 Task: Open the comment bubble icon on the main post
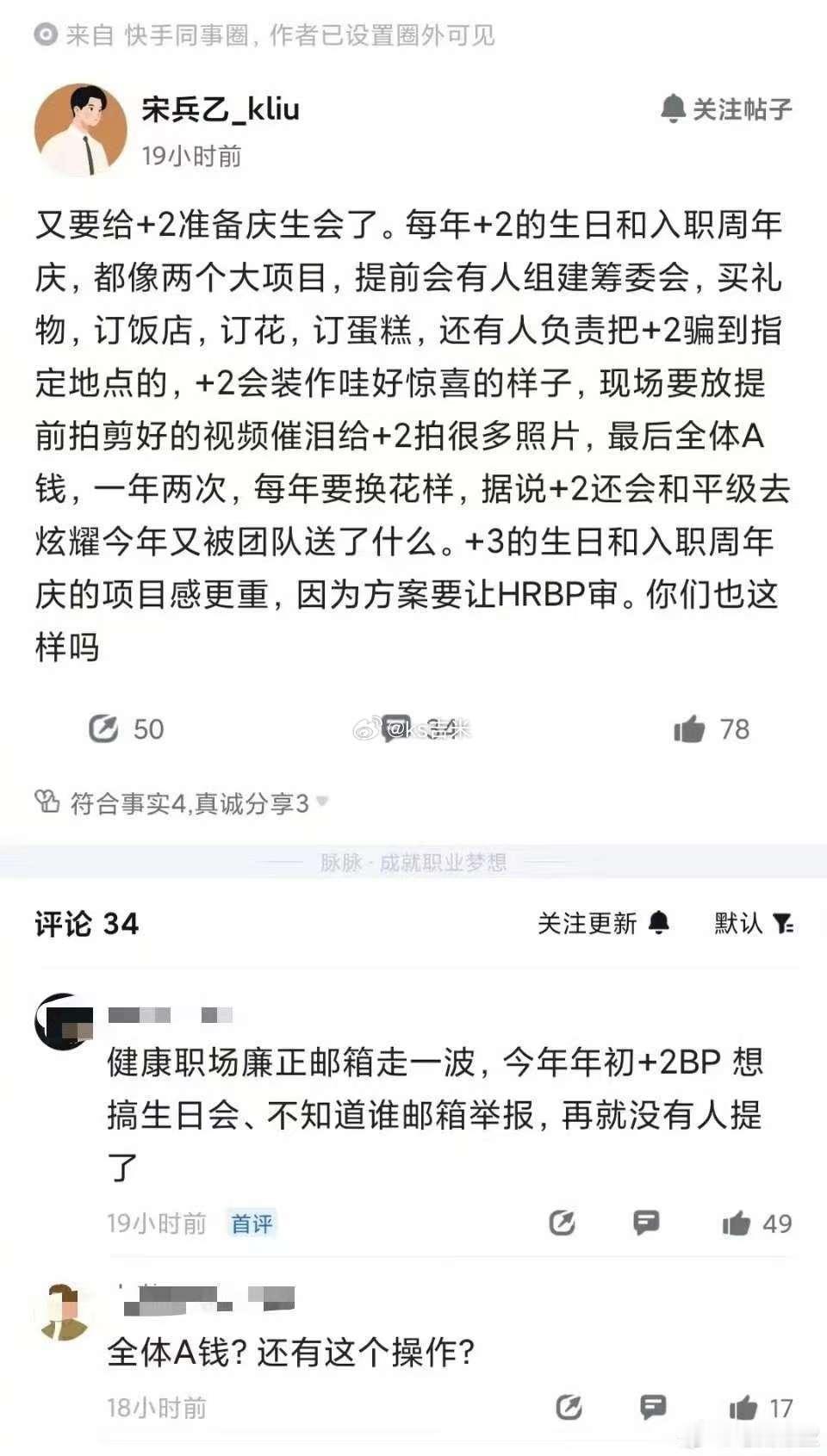tap(397, 728)
